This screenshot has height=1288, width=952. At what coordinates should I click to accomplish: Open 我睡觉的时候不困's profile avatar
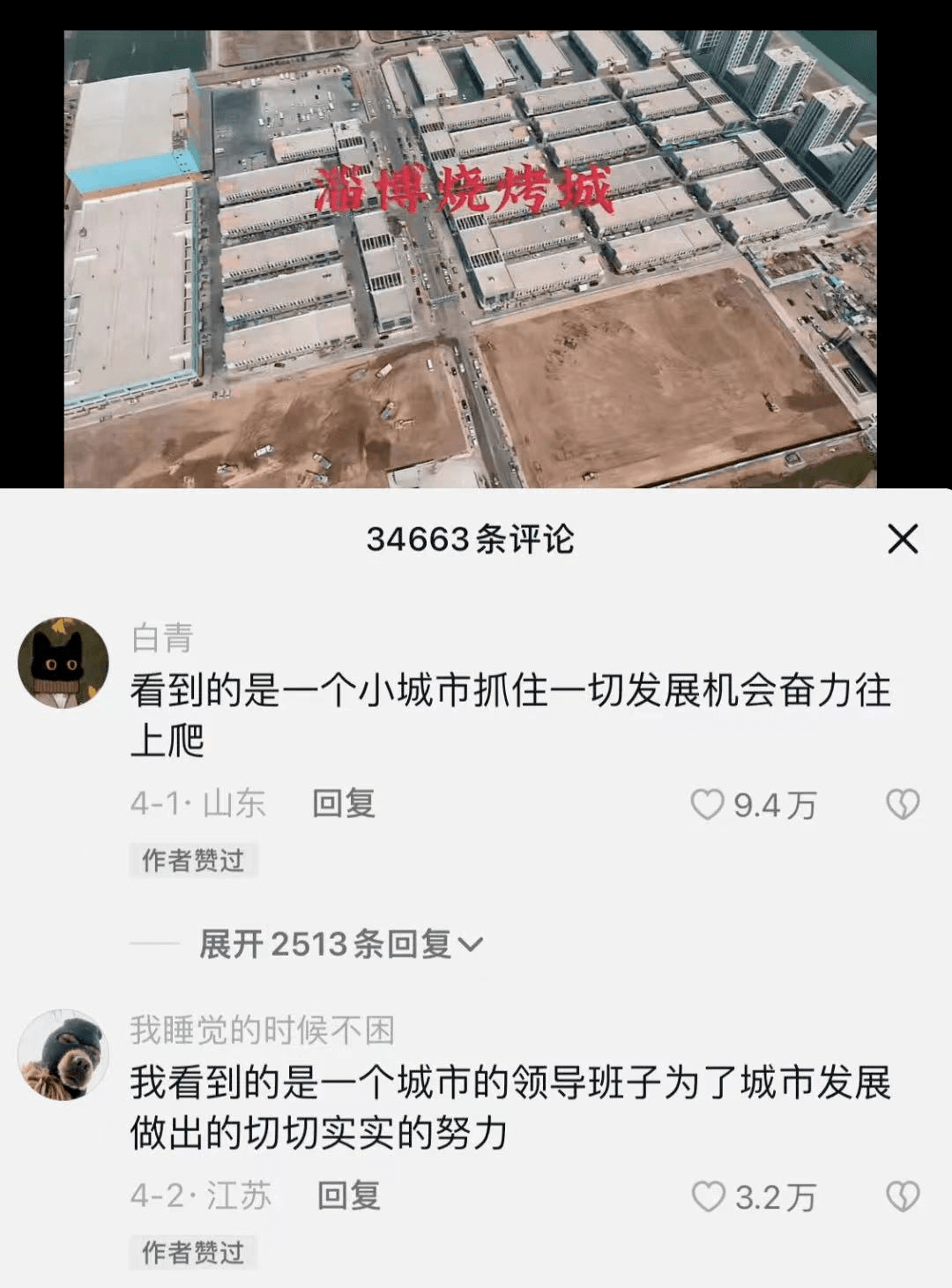point(63,1054)
